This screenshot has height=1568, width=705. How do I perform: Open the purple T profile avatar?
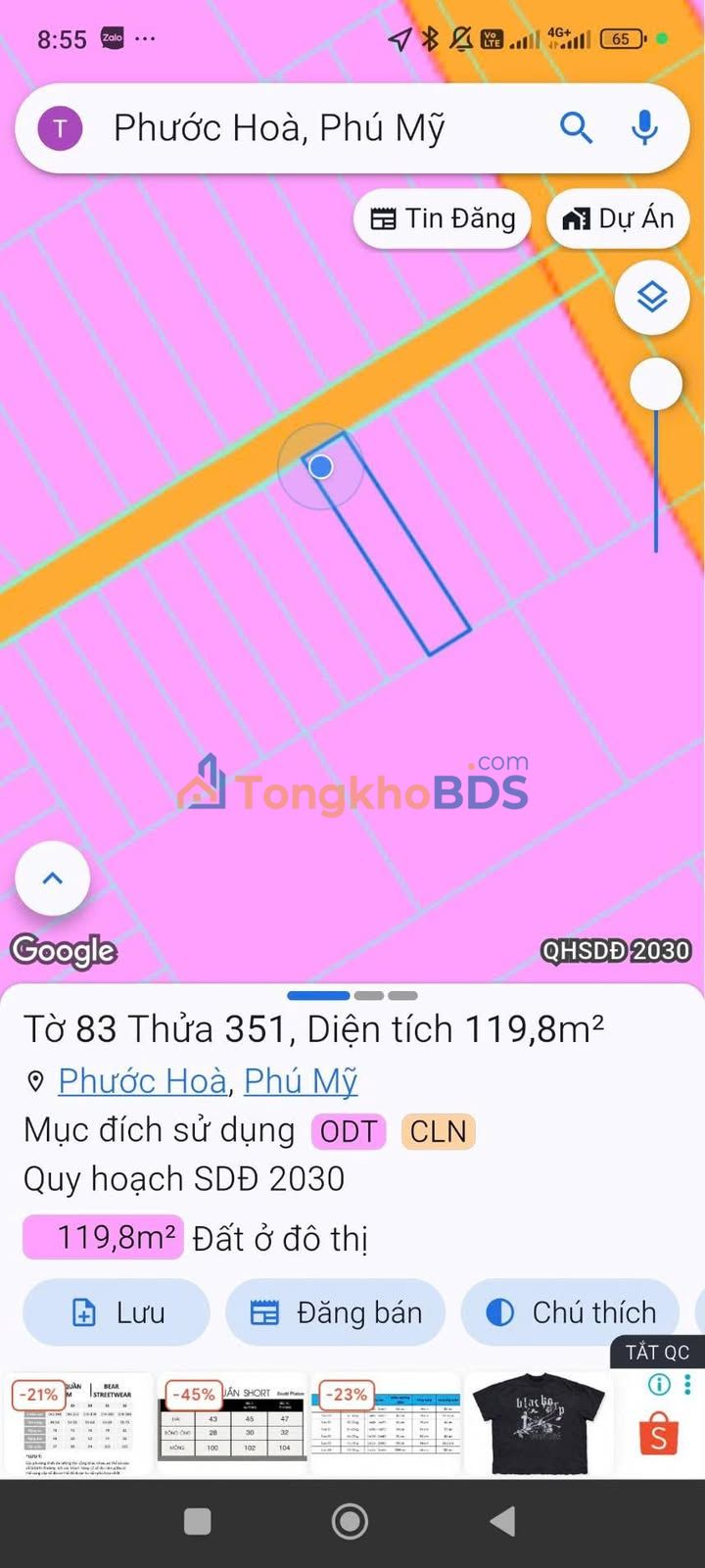click(60, 128)
